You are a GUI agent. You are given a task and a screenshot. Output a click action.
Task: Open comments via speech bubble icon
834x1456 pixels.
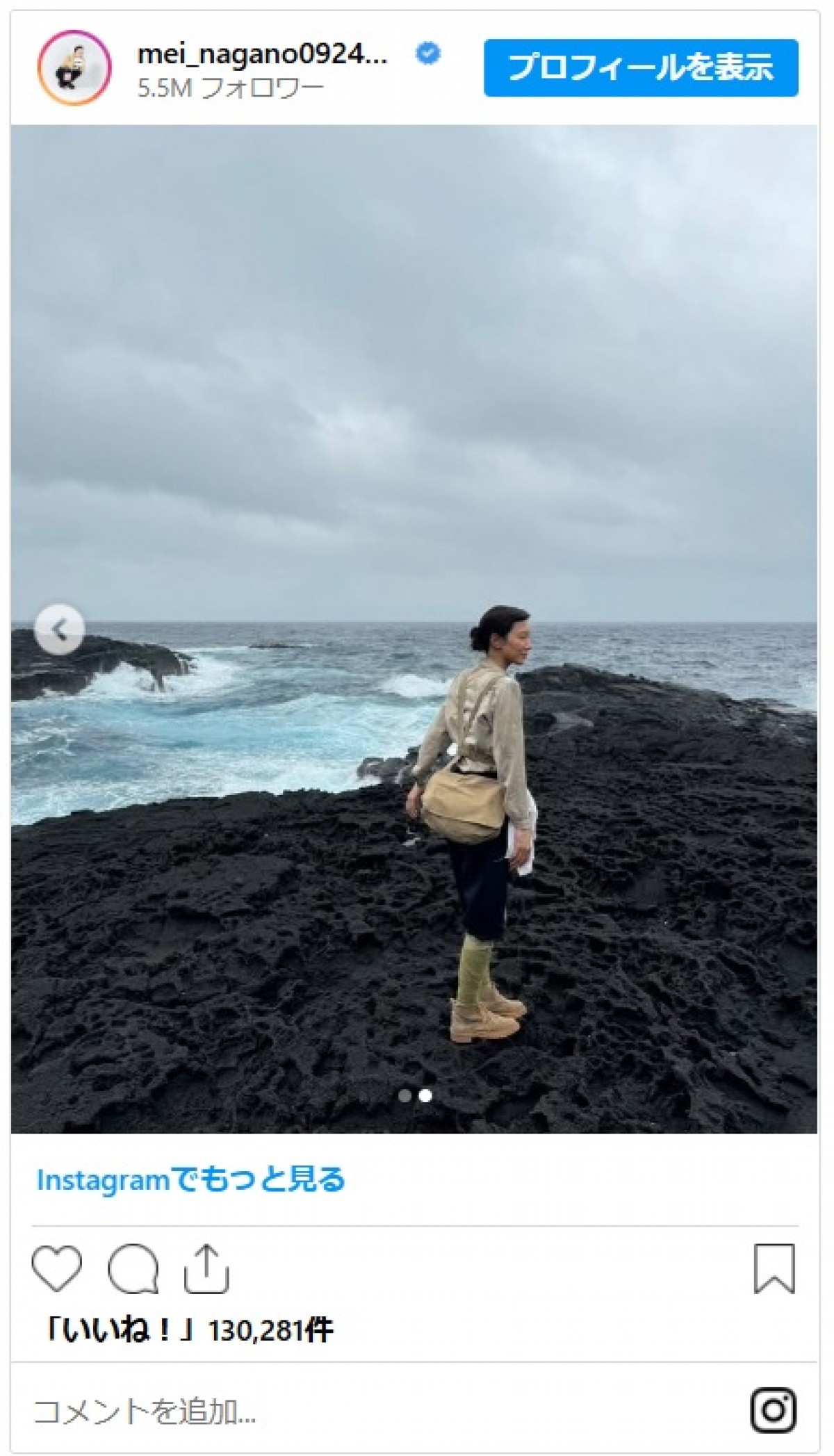tap(133, 1269)
